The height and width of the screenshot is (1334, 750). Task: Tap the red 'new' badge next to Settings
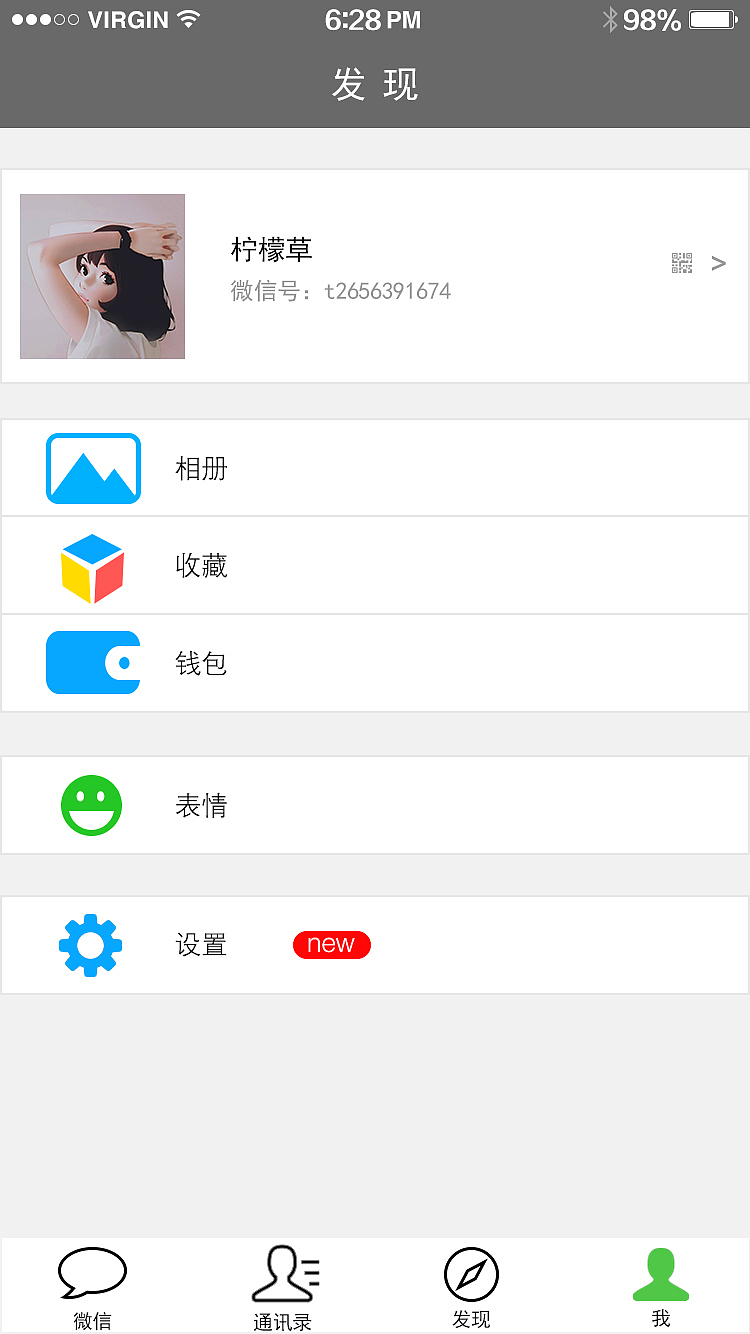(x=331, y=944)
